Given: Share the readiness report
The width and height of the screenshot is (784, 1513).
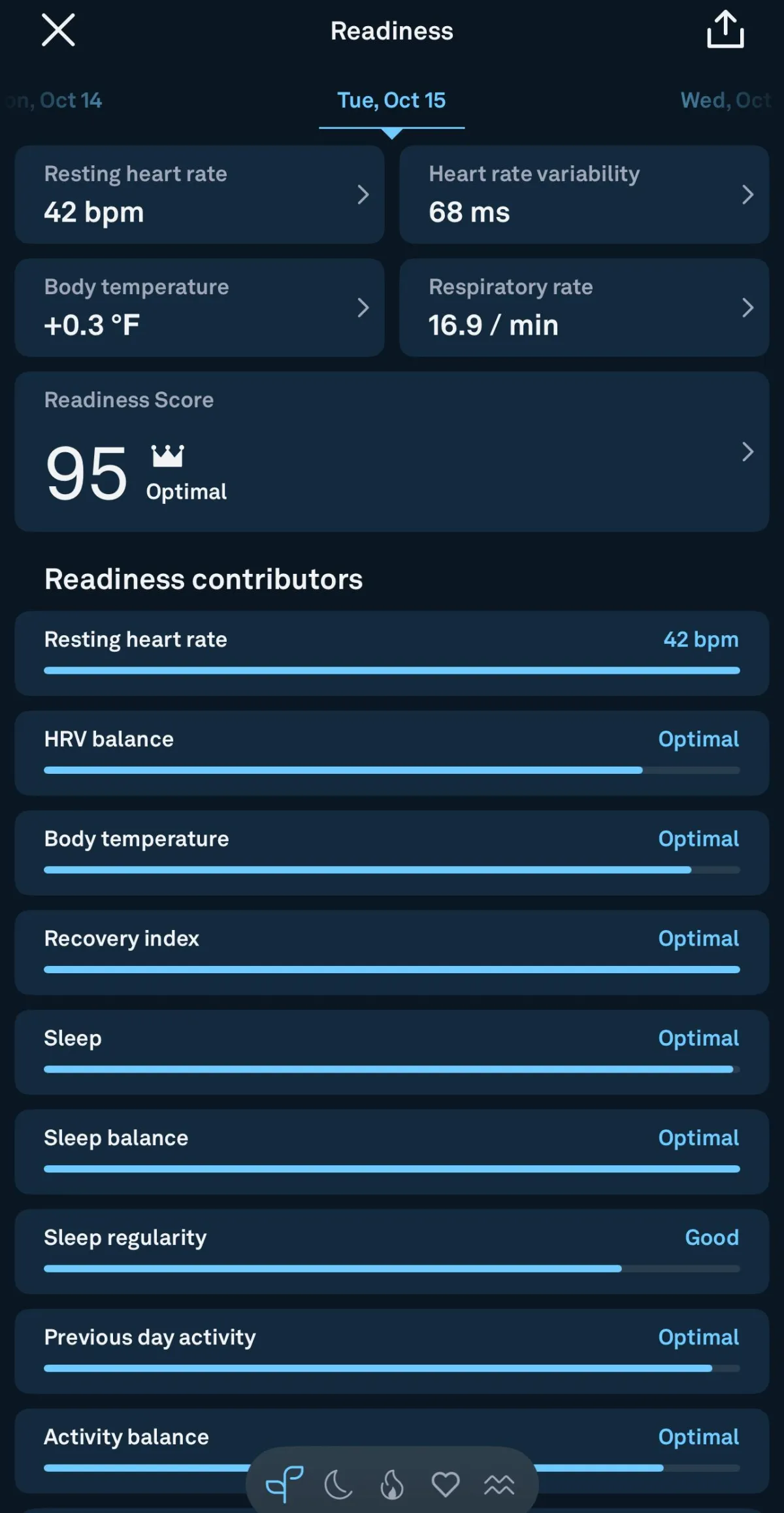Looking at the screenshot, I should pos(725,29).
